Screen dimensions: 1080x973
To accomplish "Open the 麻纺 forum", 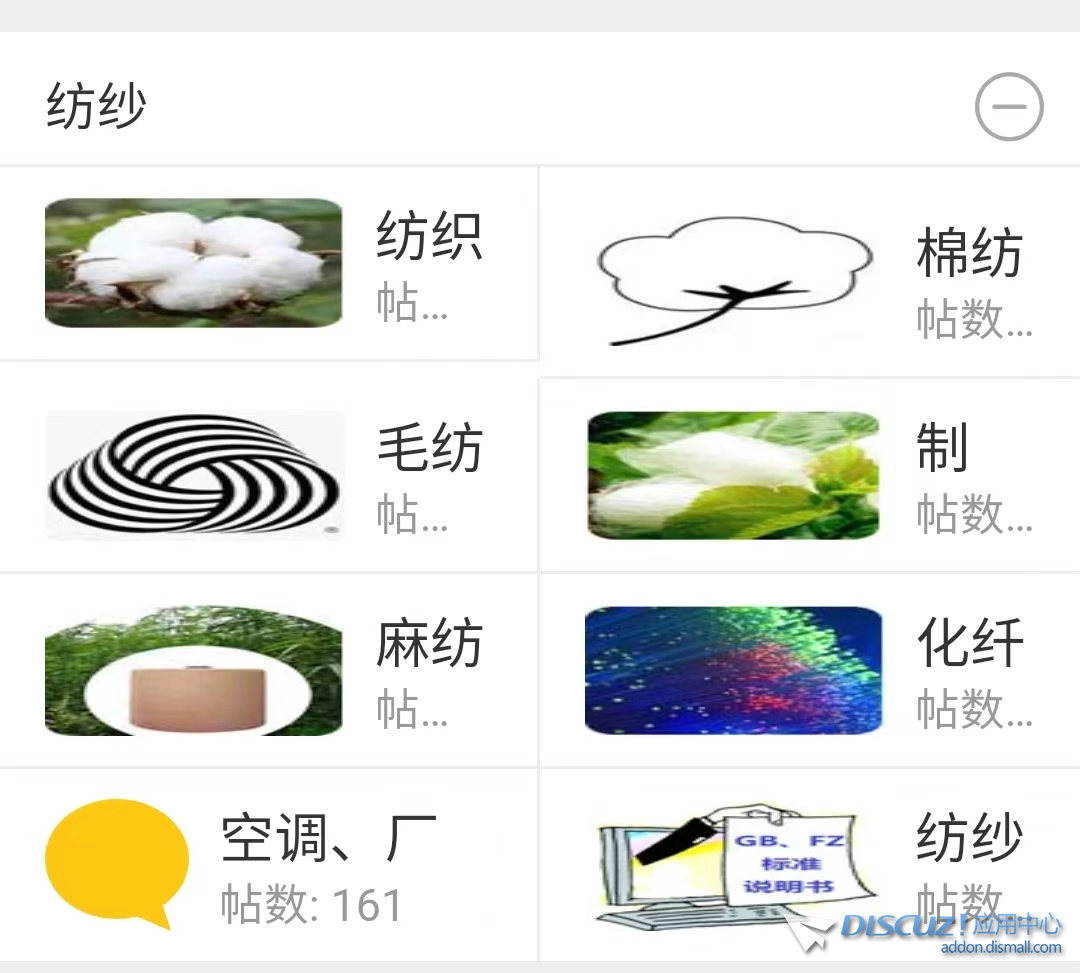I will pyautogui.click(x=429, y=644).
